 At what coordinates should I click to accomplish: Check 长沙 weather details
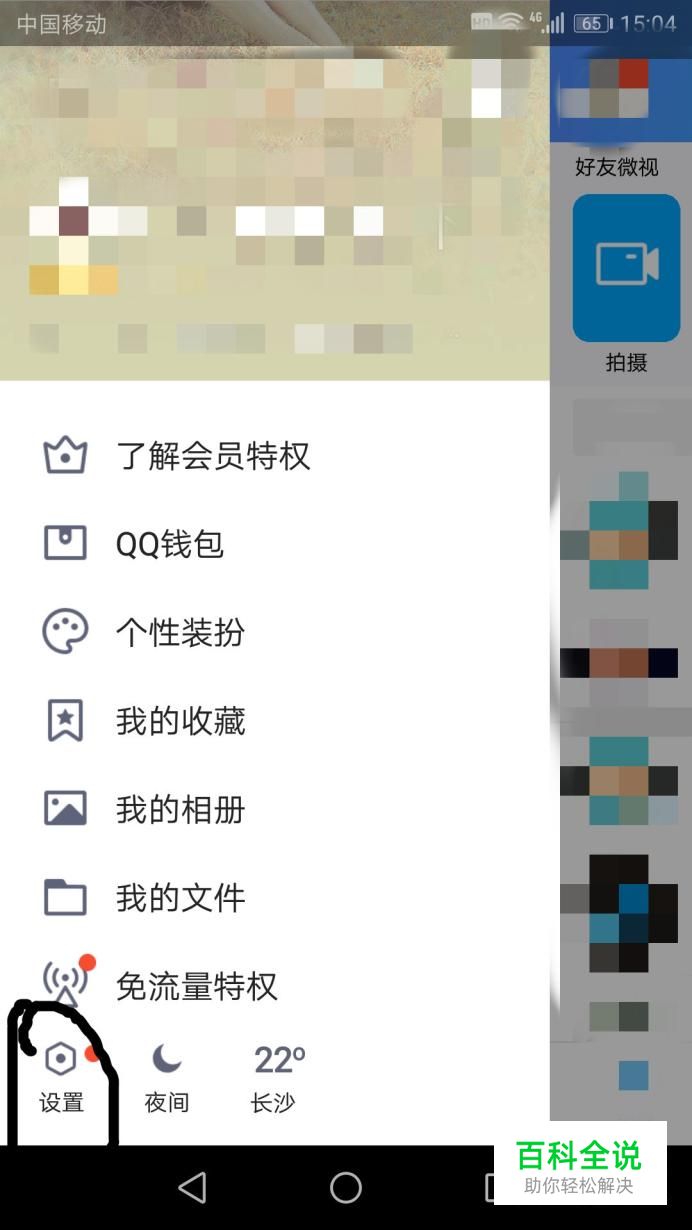274,1076
